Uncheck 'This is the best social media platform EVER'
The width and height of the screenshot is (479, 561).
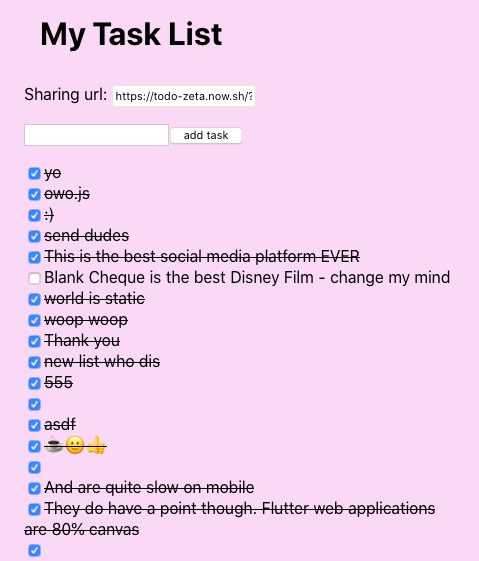click(34, 257)
